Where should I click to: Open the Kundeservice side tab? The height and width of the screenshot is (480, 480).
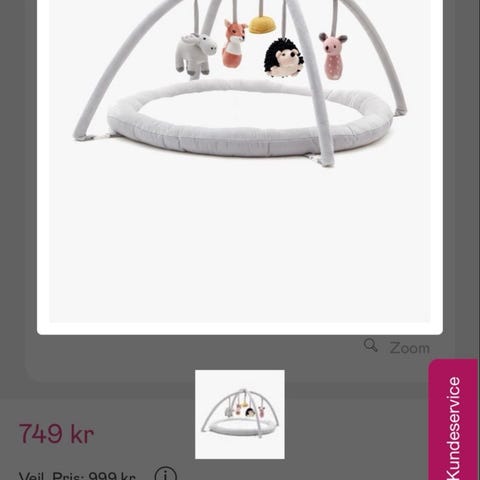[453, 419]
